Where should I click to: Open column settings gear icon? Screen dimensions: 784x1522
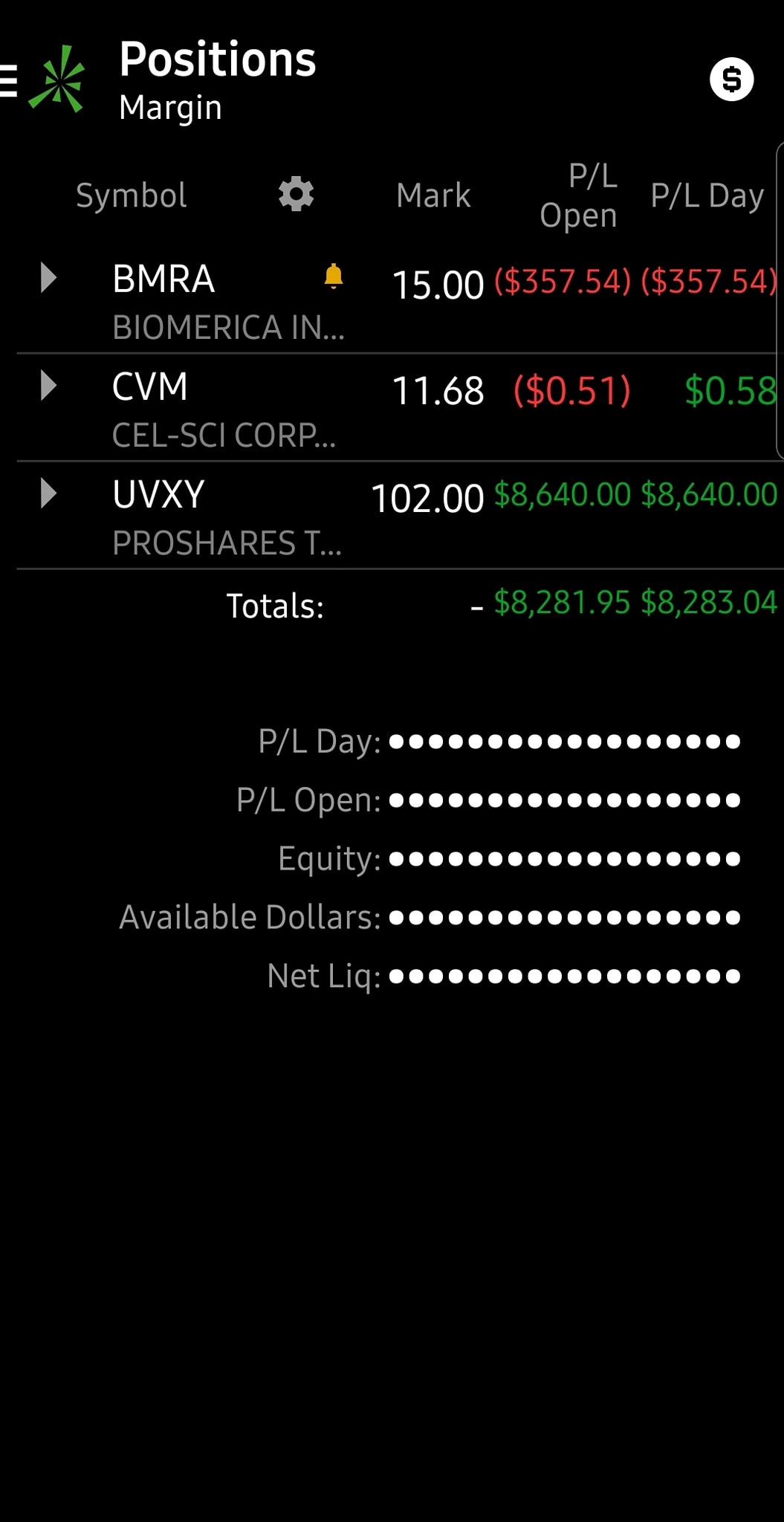pyautogui.click(x=296, y=195)
